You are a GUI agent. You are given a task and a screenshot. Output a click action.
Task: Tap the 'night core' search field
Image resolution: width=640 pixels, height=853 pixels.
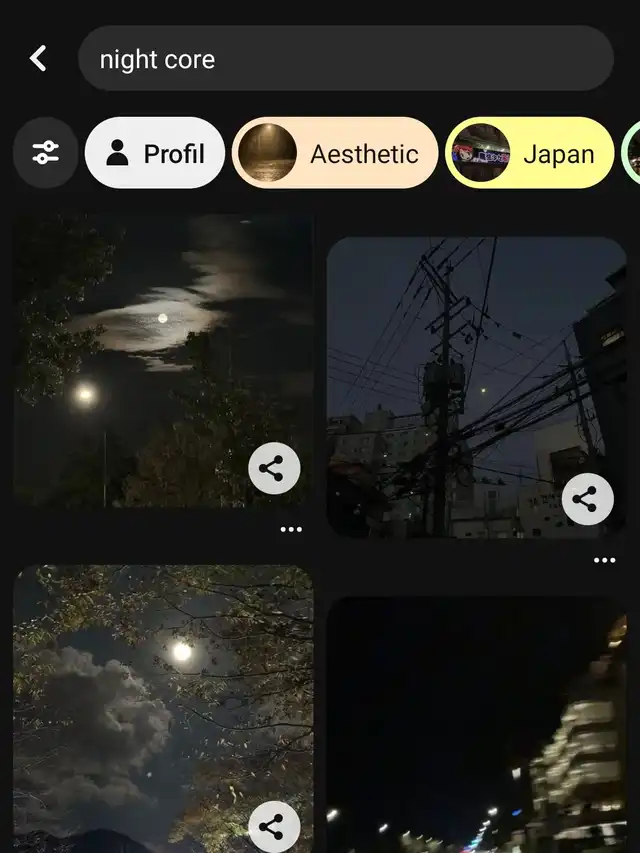pyautogui.click(x=345, y=59)
